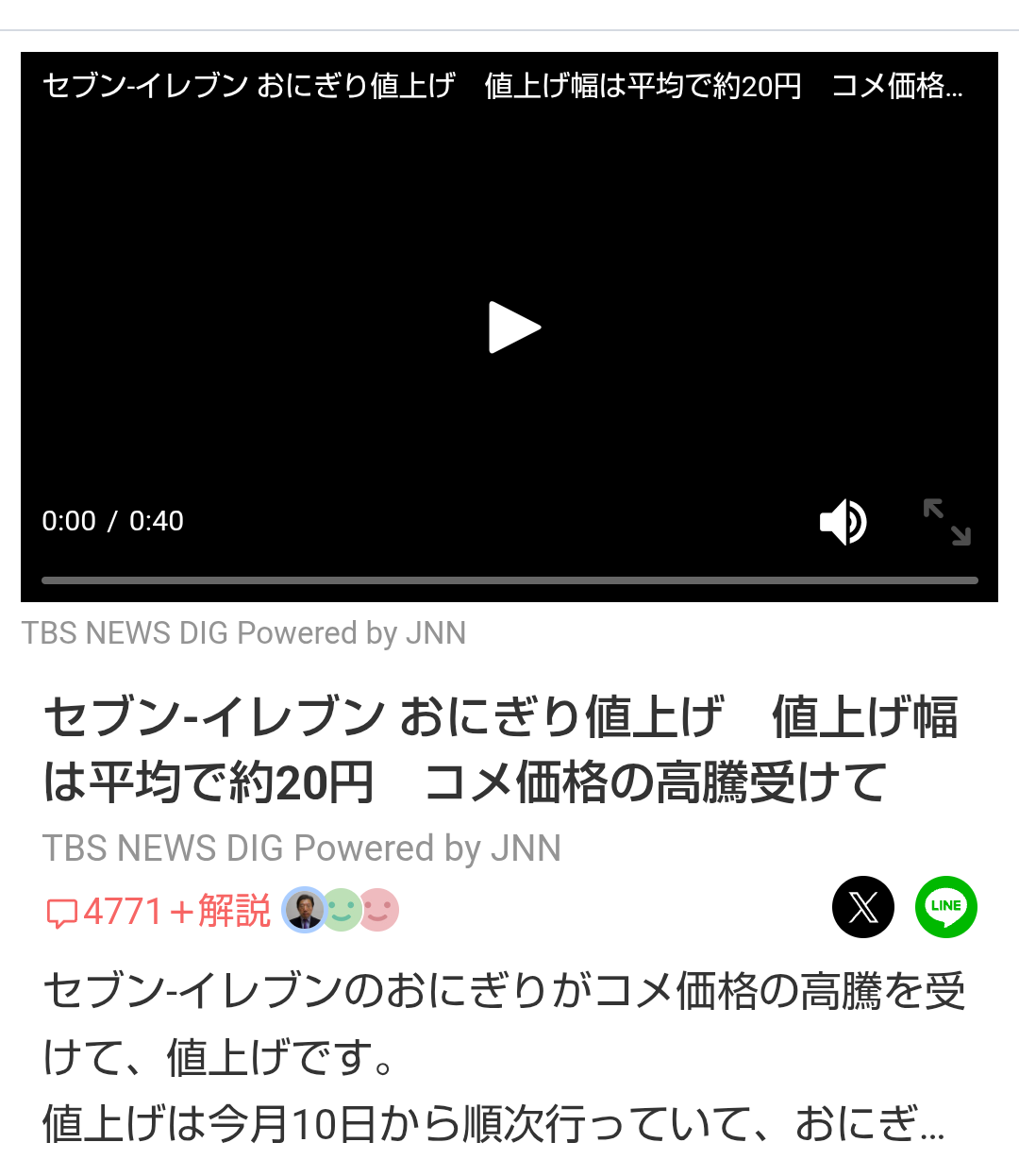Tap the video progress bar

coord(509,580)
